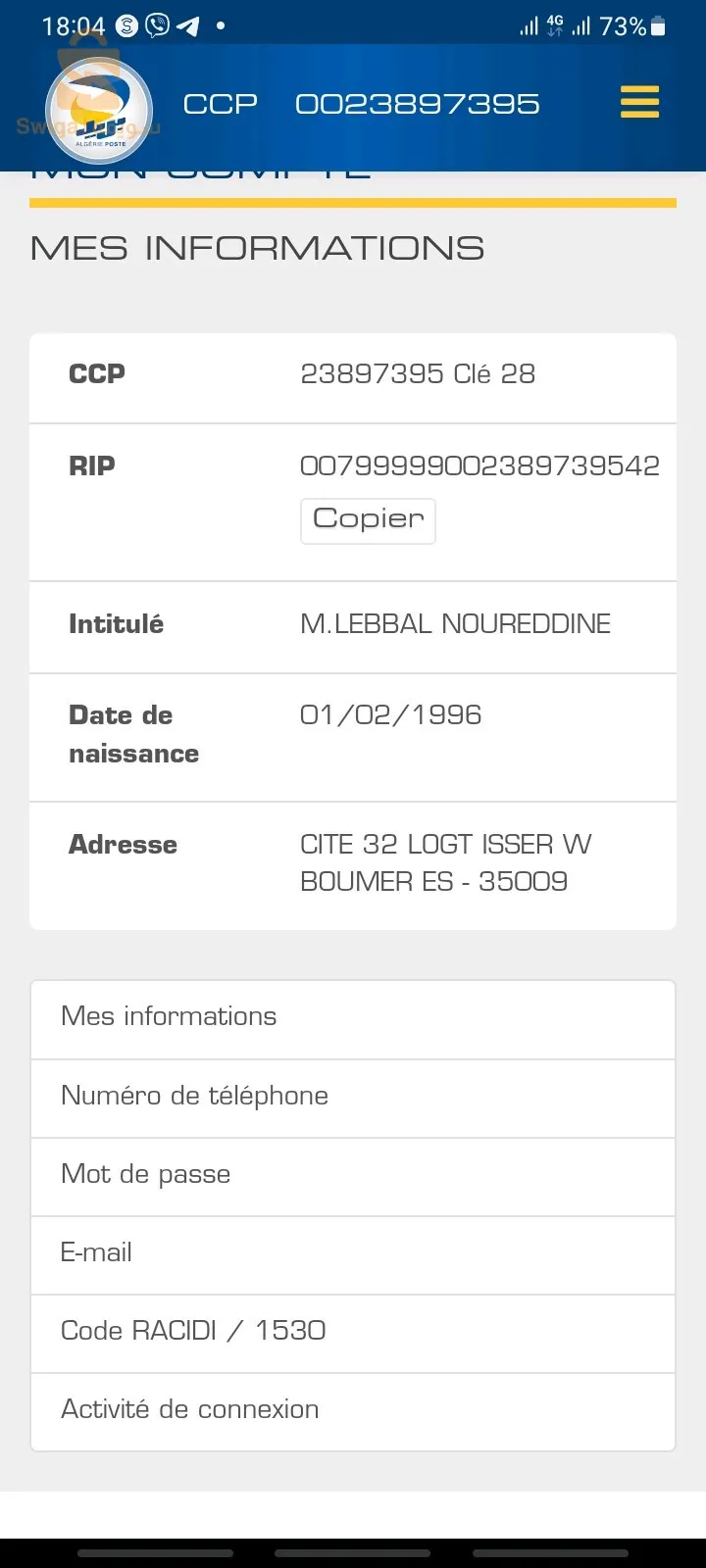The width and height of the screenshot is (706, 1568).
Task: Open the hamburger menu
Action: point(639,102)
